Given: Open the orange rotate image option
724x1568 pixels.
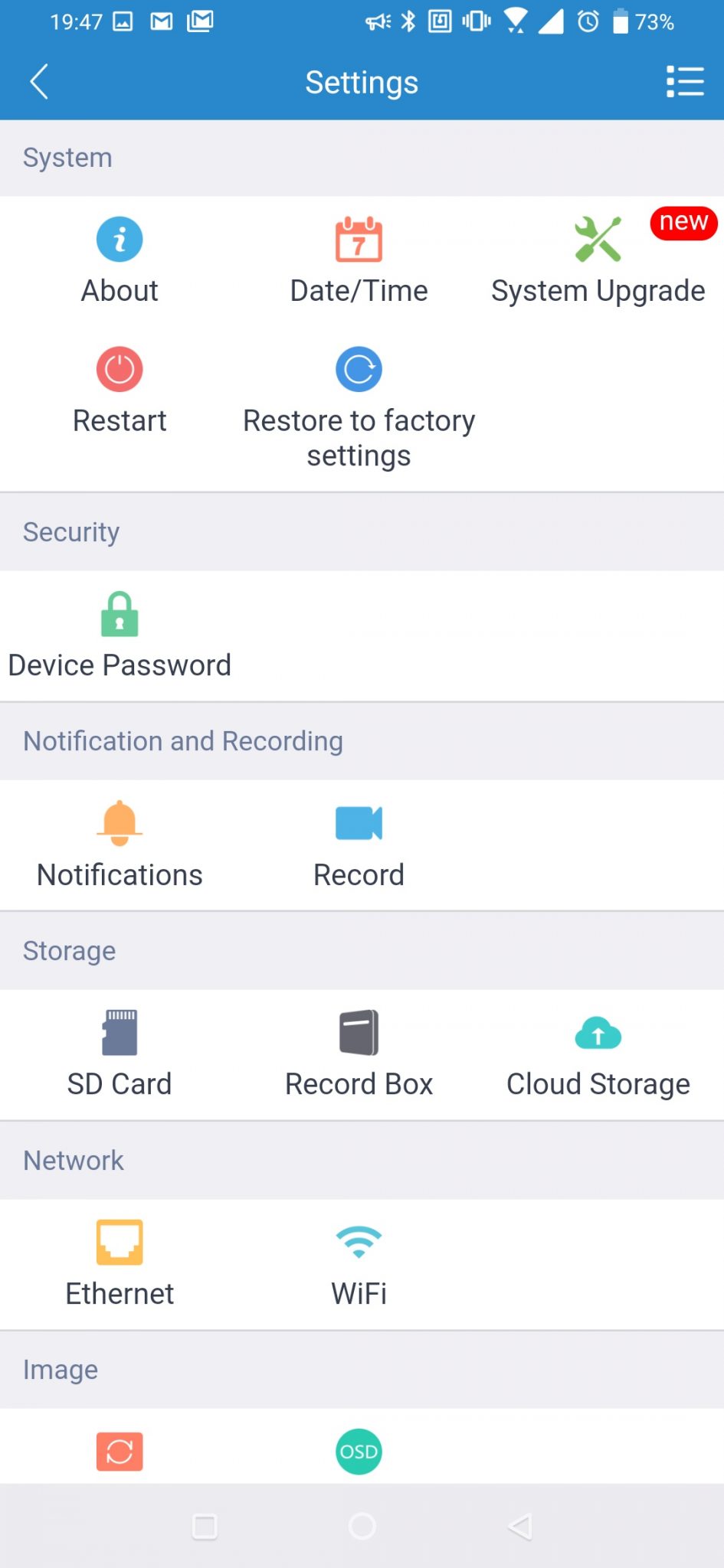Looking at the screenshot, I should pyautogui.click(x=120, y=1452).
